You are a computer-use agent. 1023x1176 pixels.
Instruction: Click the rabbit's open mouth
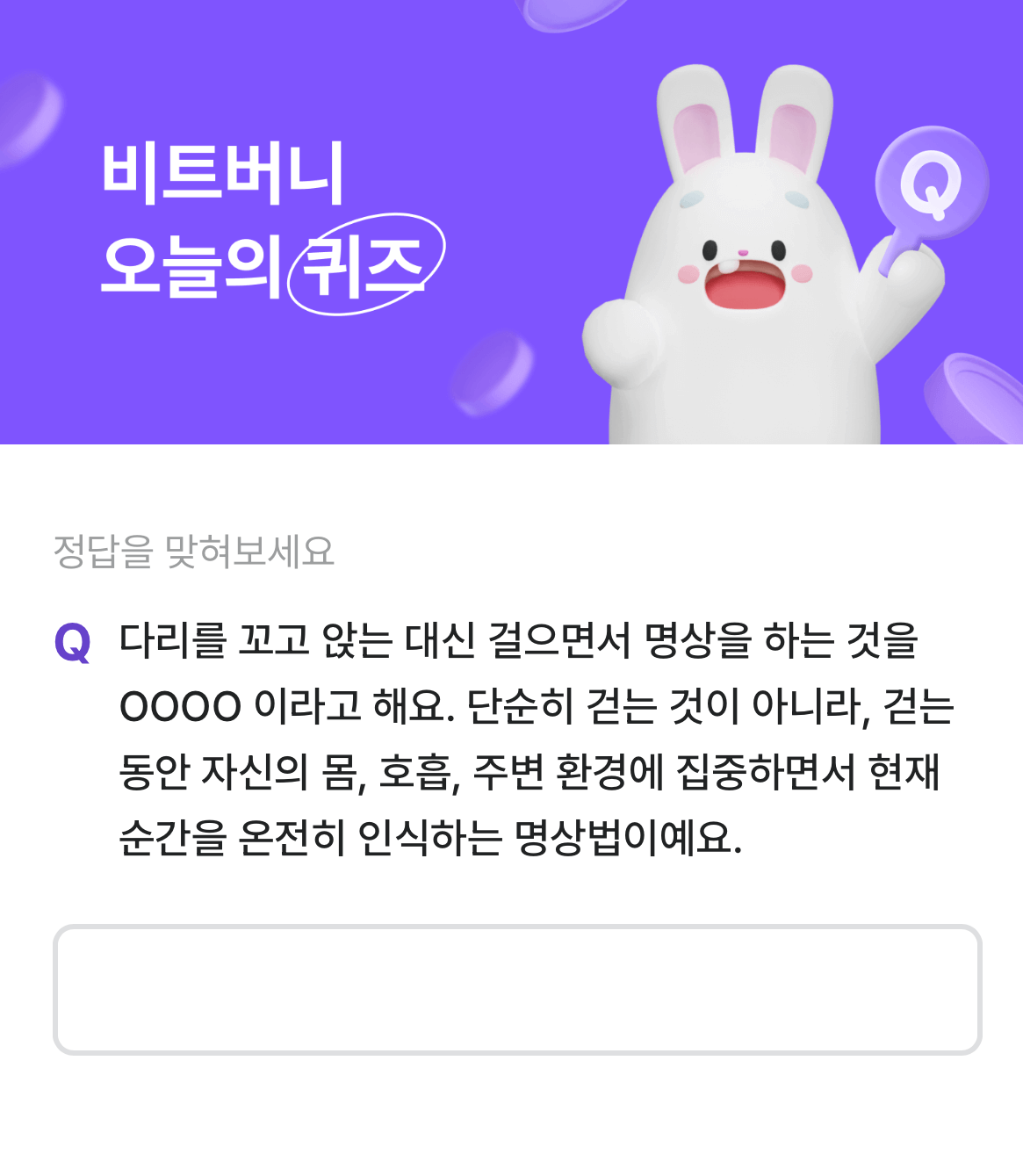745,285
